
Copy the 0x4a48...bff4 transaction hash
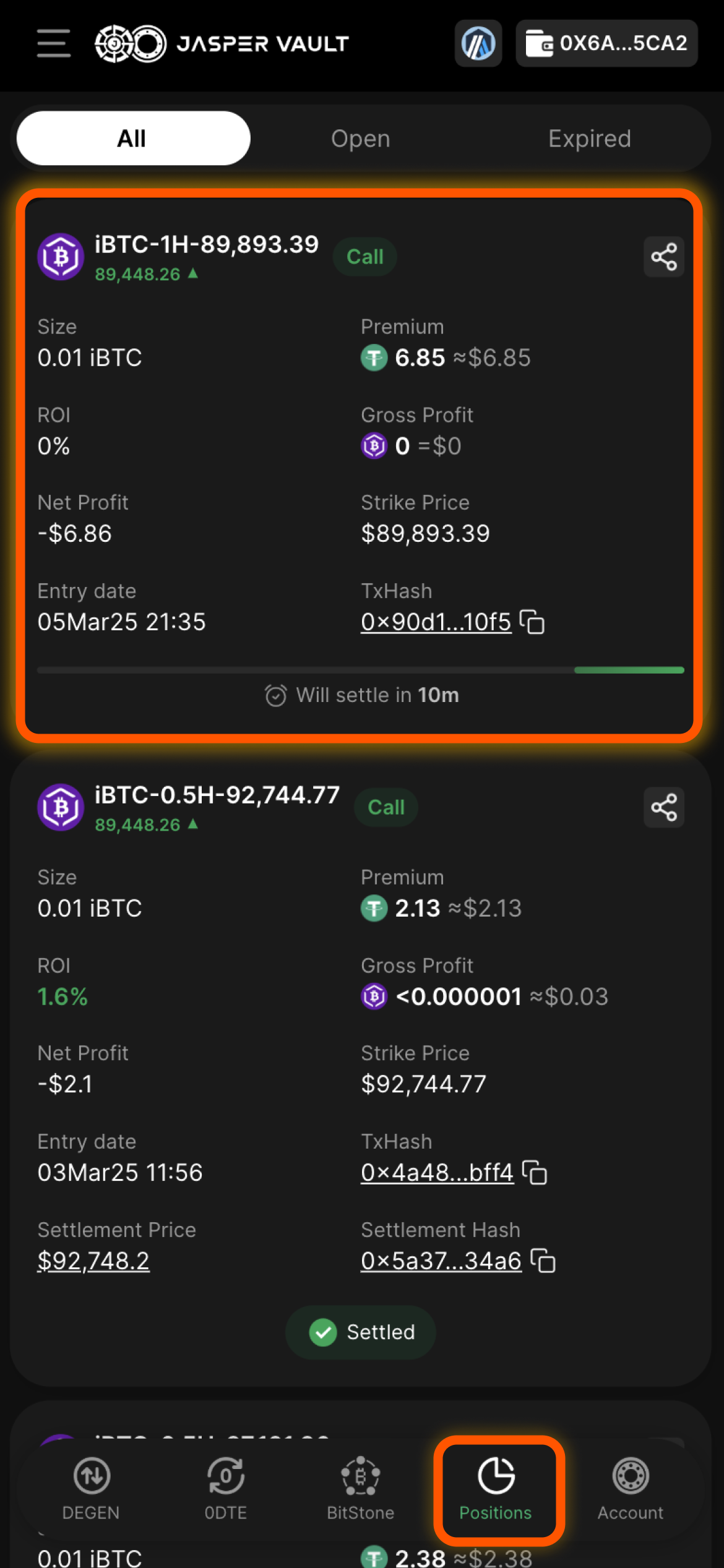click(x=535, y=1173)
